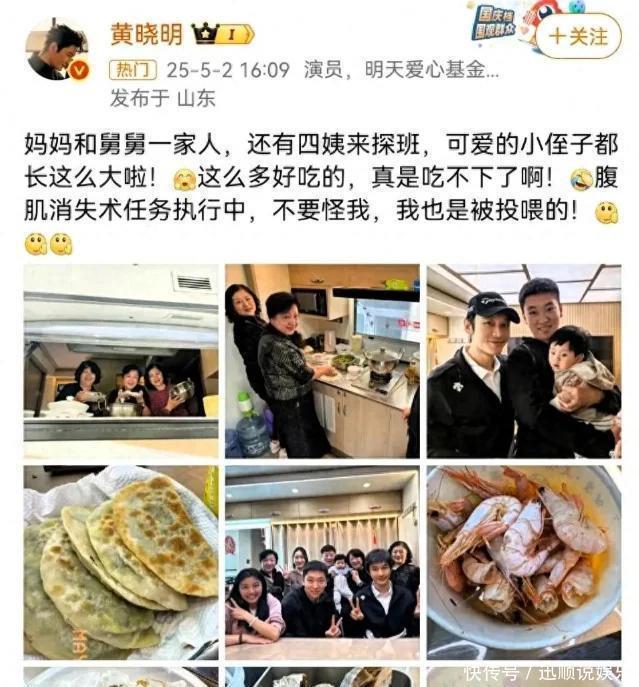Follow 黄晓明 with the +关注 button

pyautogui.click(x=578, y=37)
